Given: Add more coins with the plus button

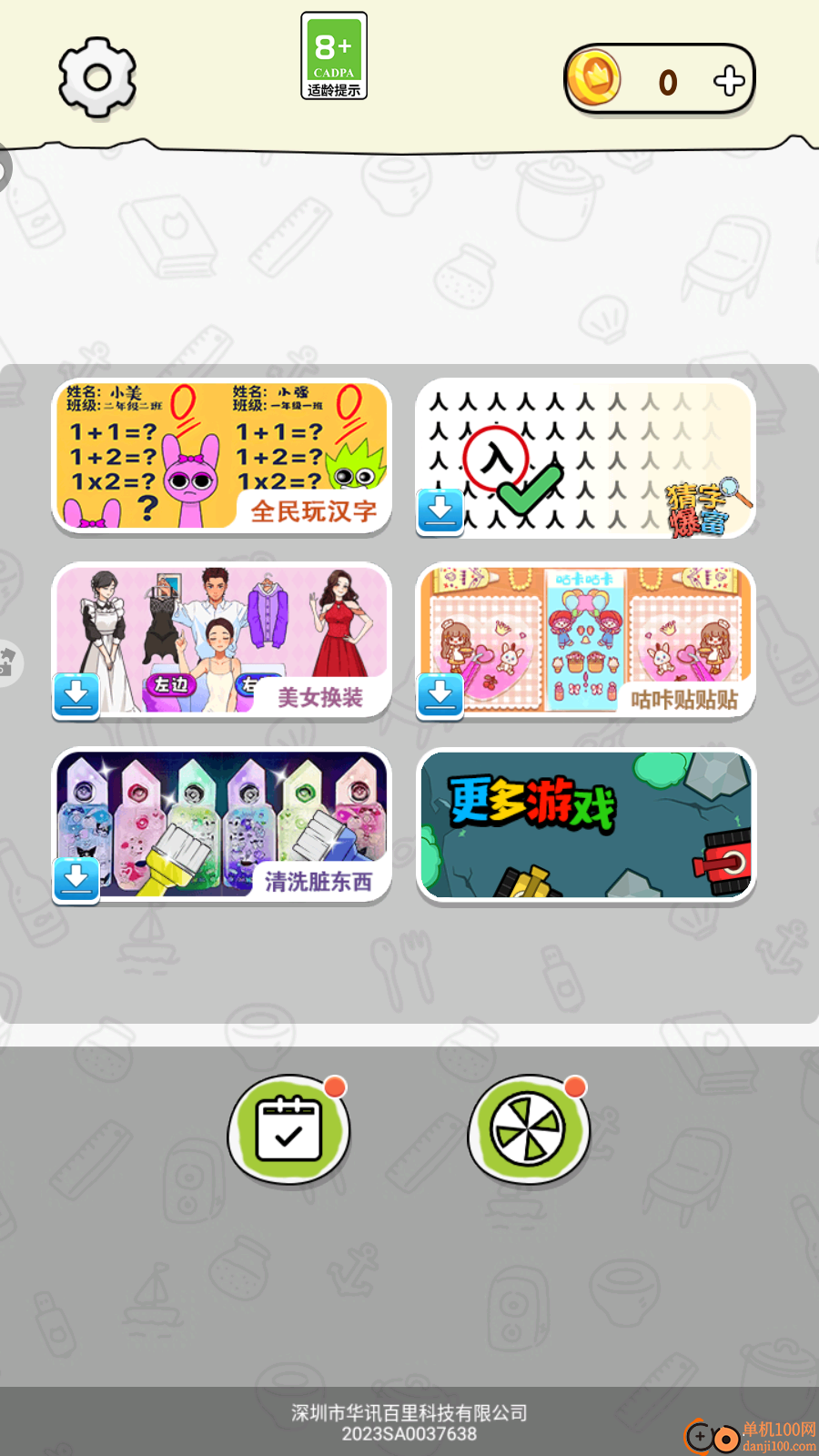Looking at the screenshot, I should pyautogui.click(x=729, y=81).
